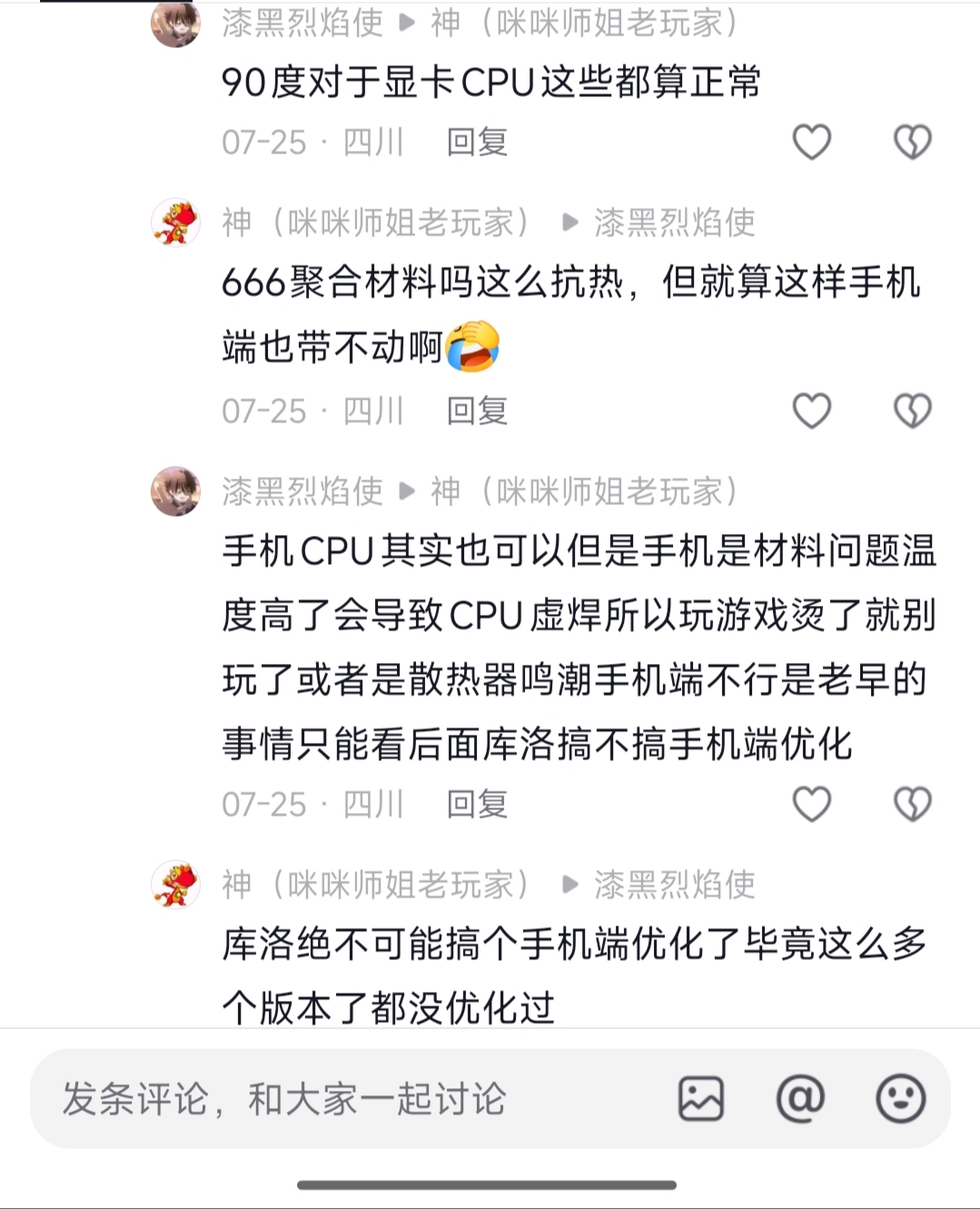This screenshot has height=1209, width=980.
Task: Dislike the comment "90度对于显卡CPU这些都算正常"
Action: 912,143
